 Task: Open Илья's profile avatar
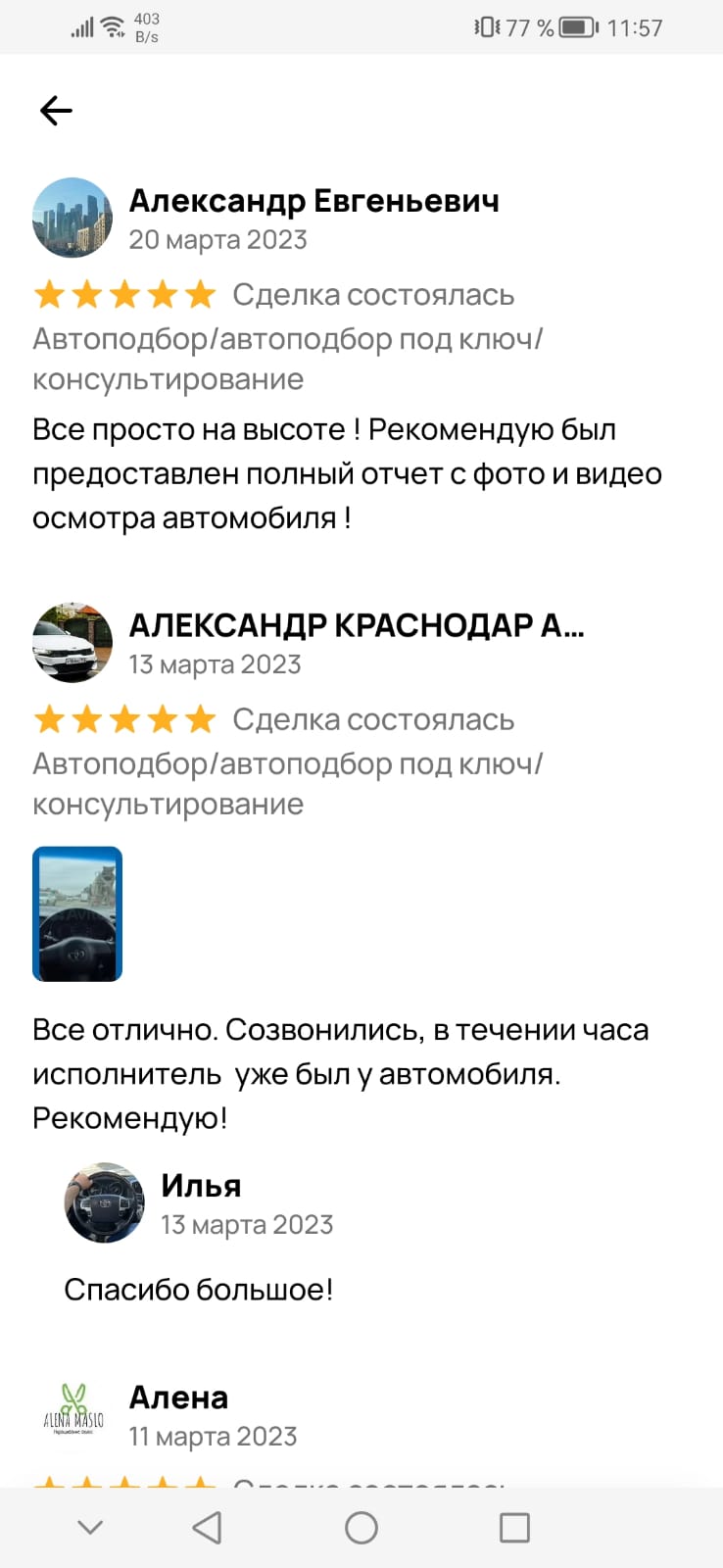105,1202
